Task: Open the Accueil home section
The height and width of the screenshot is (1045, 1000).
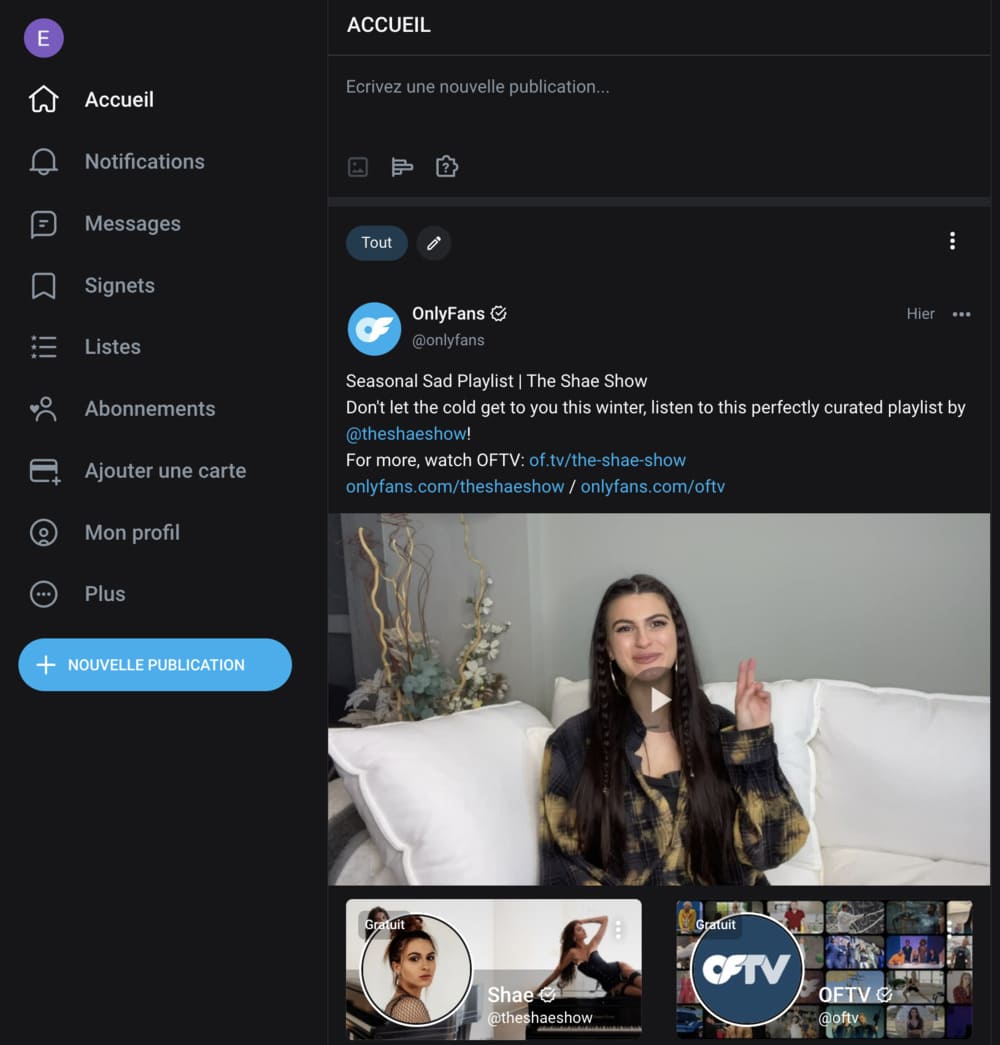Action: [x=118, y=100]
